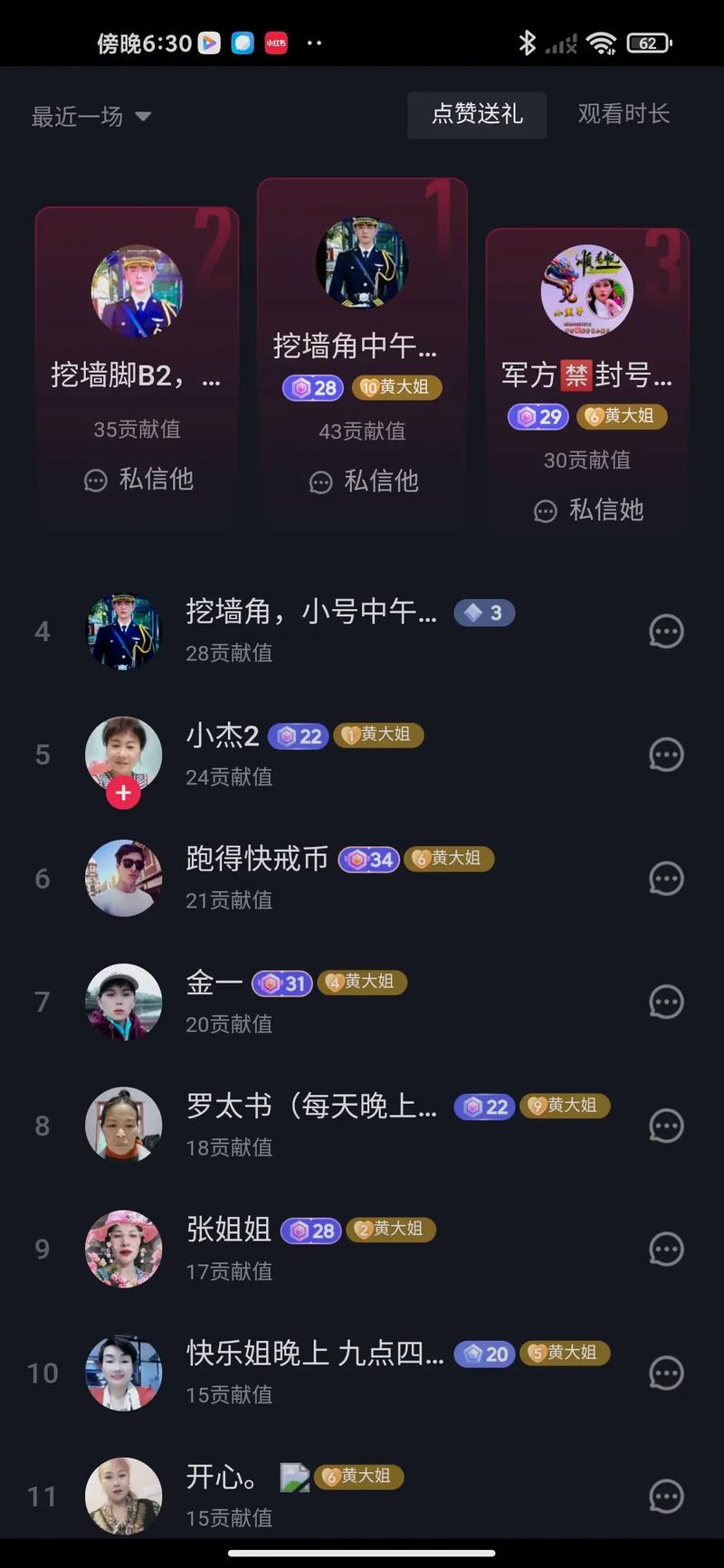Click level badge 29 under 军方禁封号
The width and height of the screenshot is (724, 1568).
click(x=536, y=417)
